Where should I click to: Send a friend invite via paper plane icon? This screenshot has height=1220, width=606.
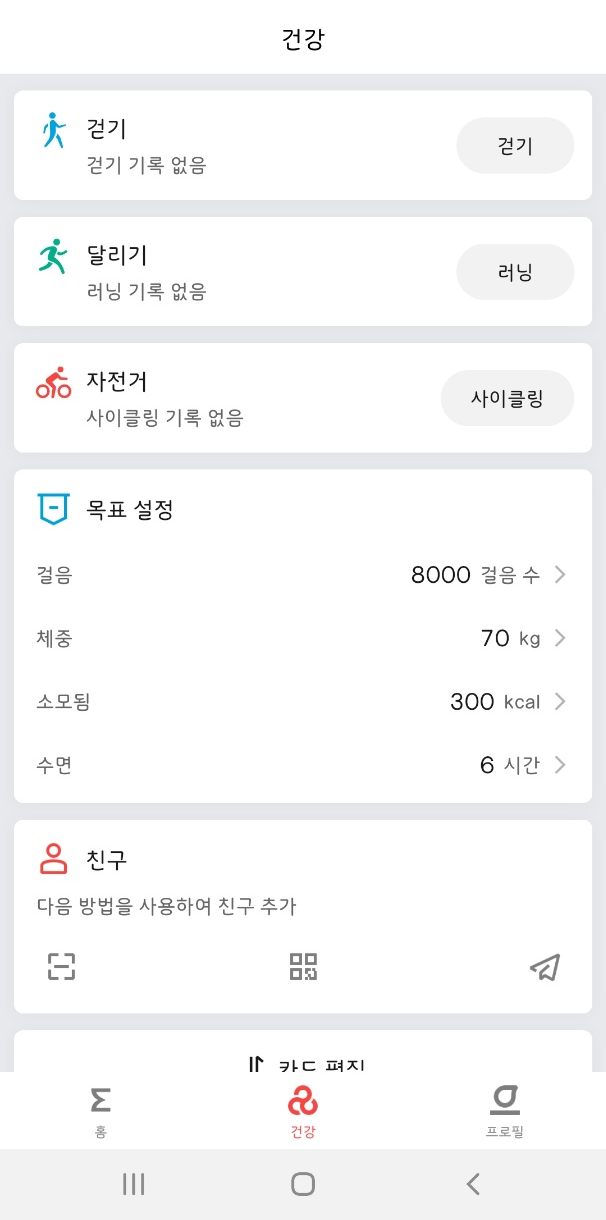point(545,966)
